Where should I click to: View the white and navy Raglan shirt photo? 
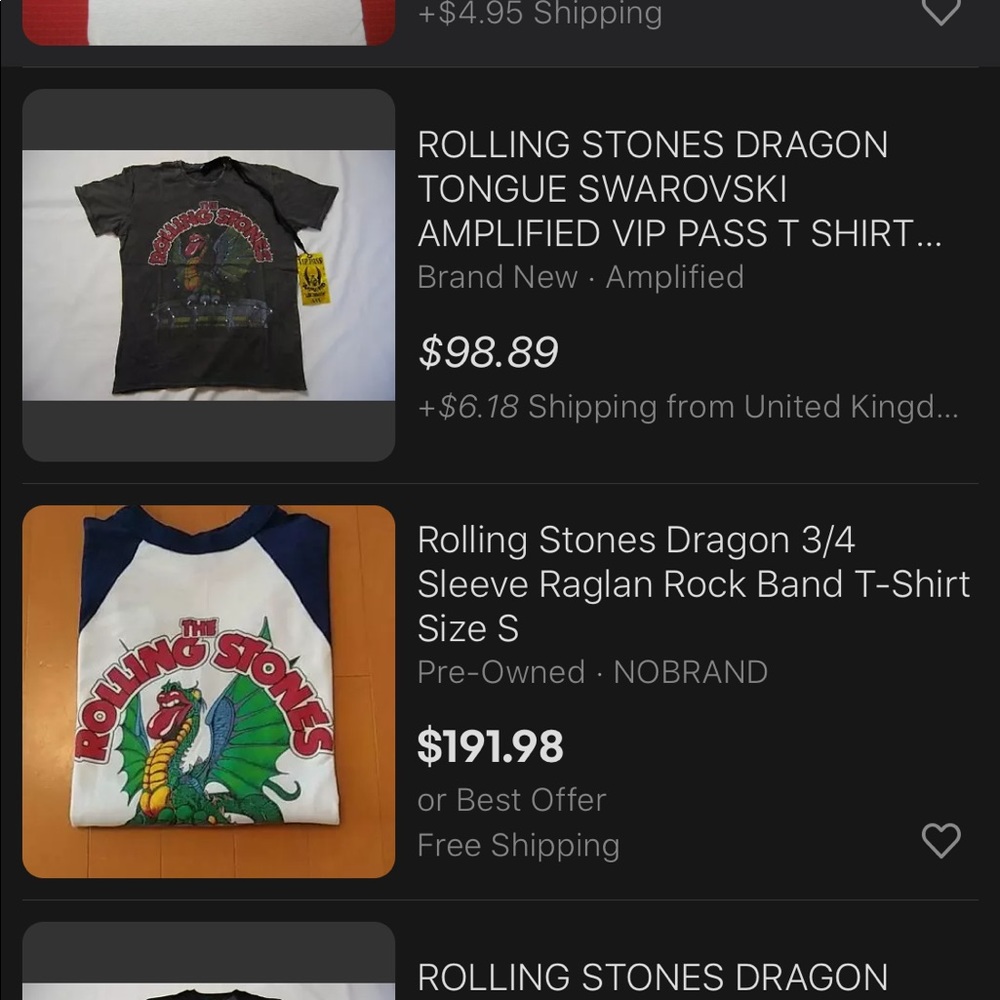pos(208,691)
